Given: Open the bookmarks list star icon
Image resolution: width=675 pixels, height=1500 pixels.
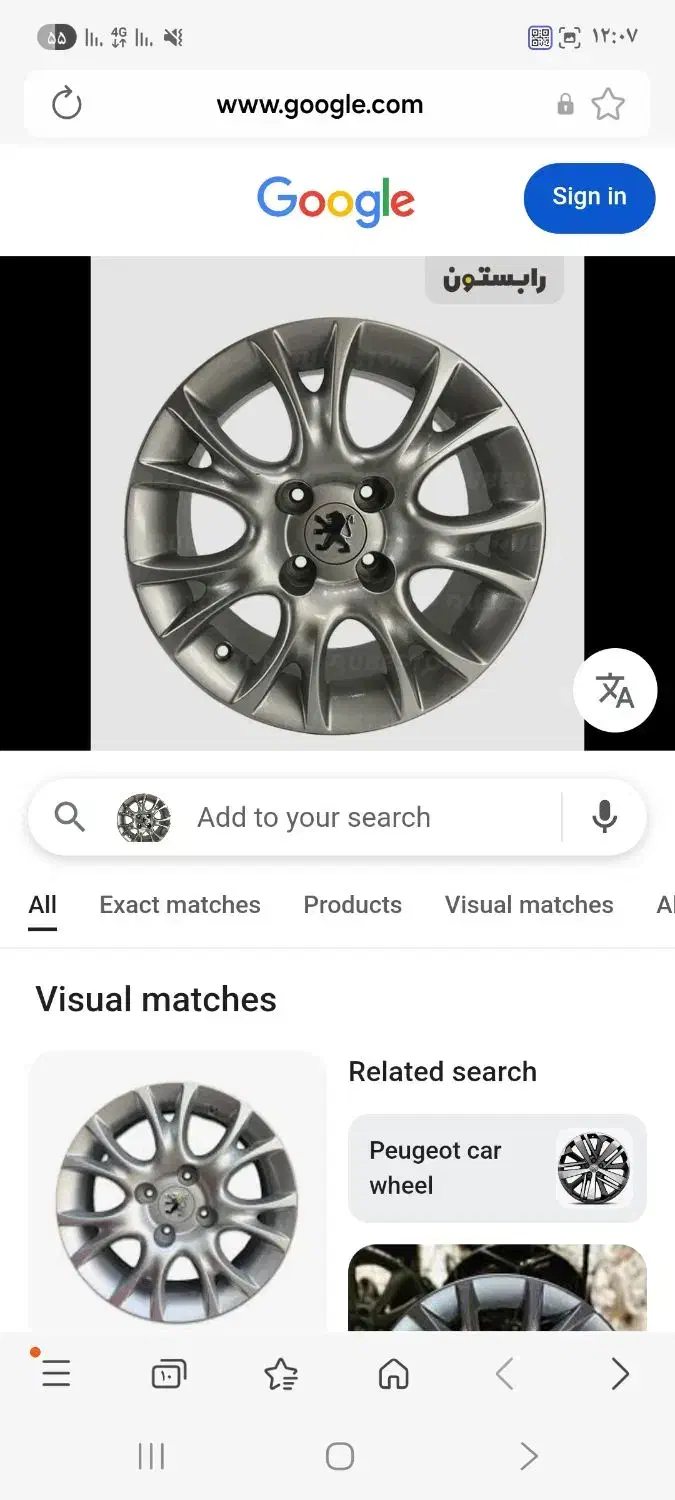Looking at the screenshot, I should pyautogui.click(x=281, y=1375).
